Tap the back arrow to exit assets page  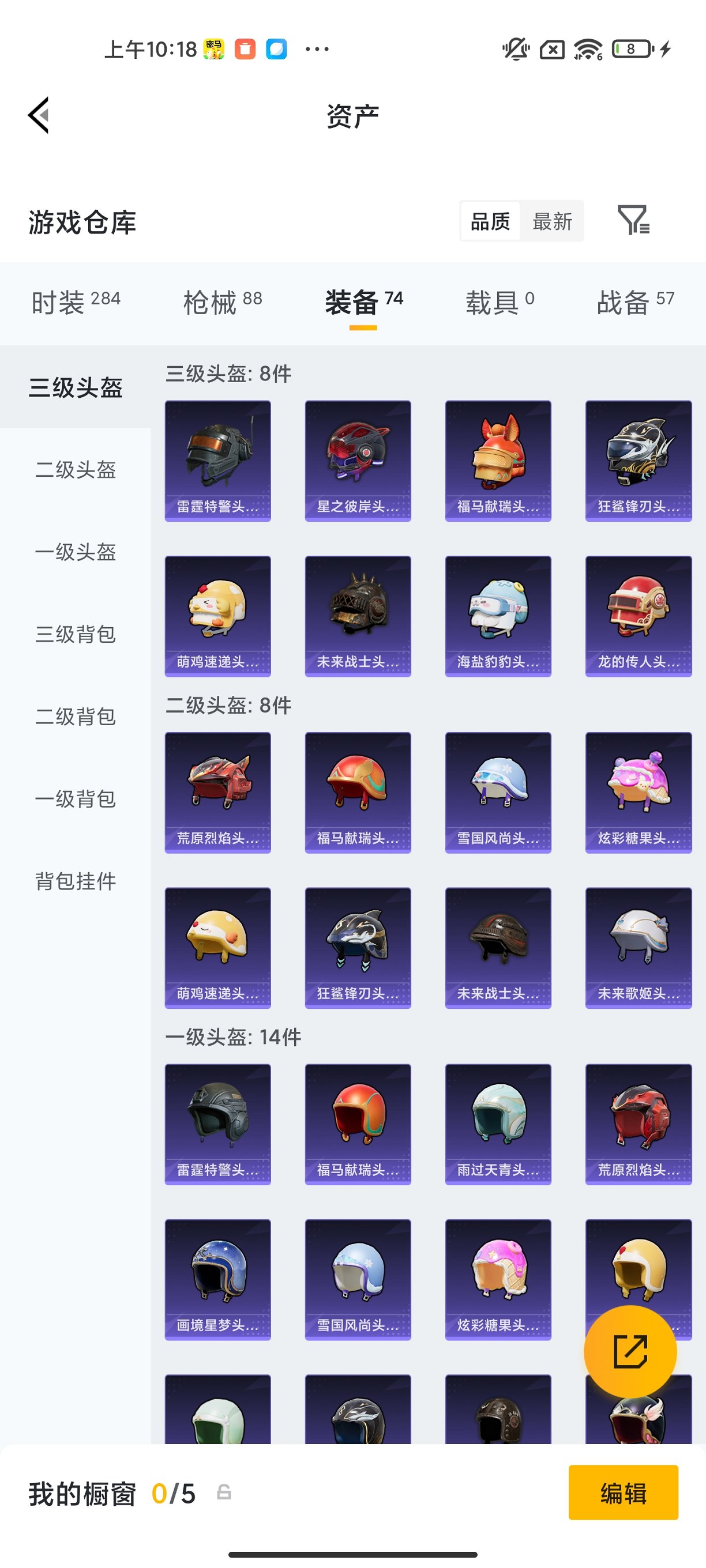39,116
